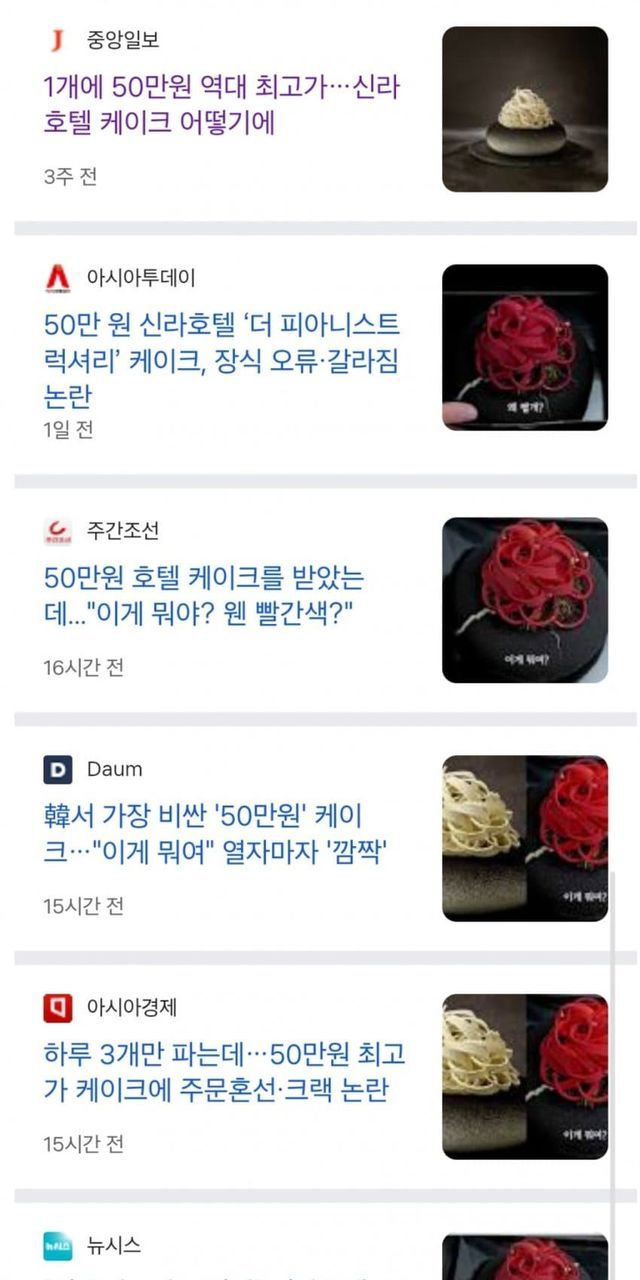Tap the thumbnail of the 아시아투데이 article
The height and width of the screenshot is (1280, 640).
pyautogui.click(x=525, y=347)
